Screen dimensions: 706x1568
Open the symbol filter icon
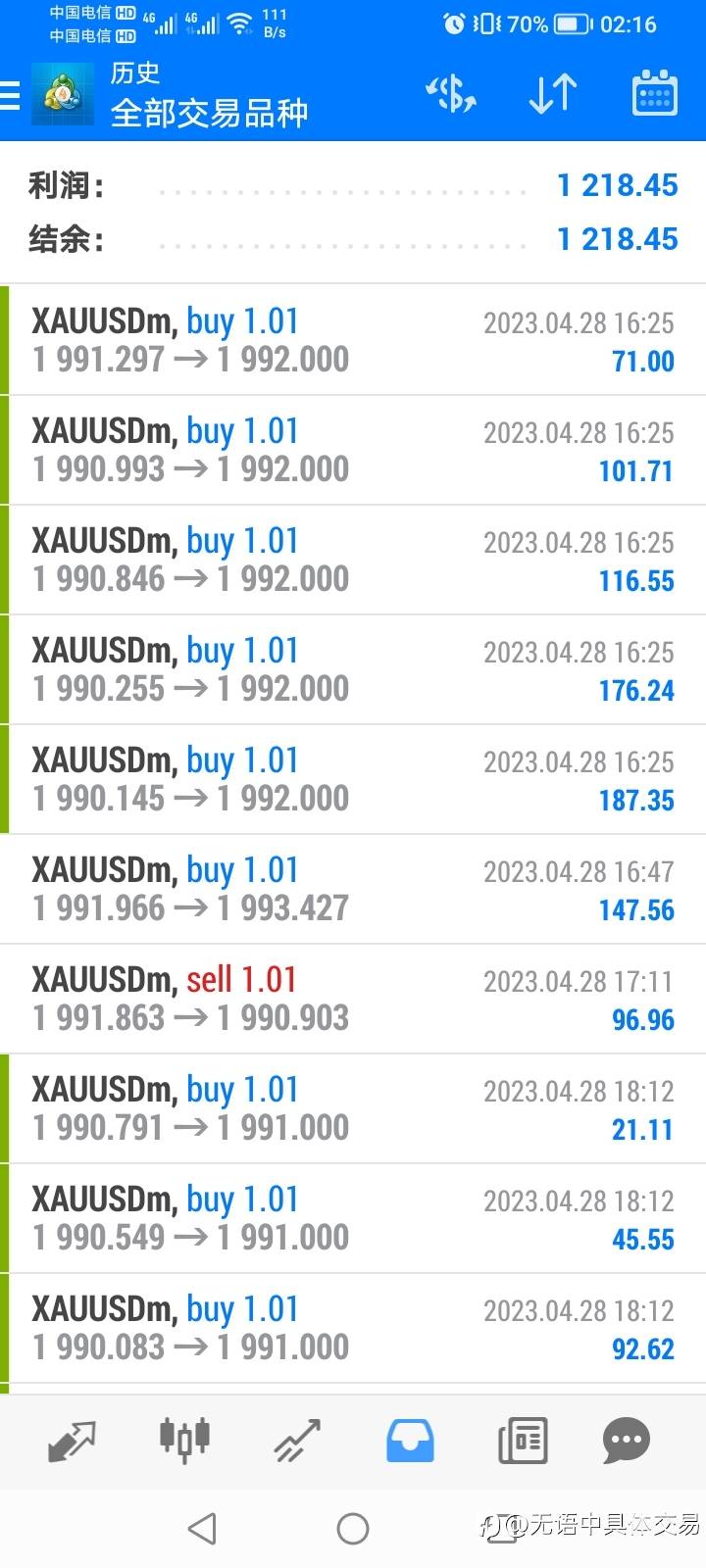pyautogui.click(x=451, y=95)
